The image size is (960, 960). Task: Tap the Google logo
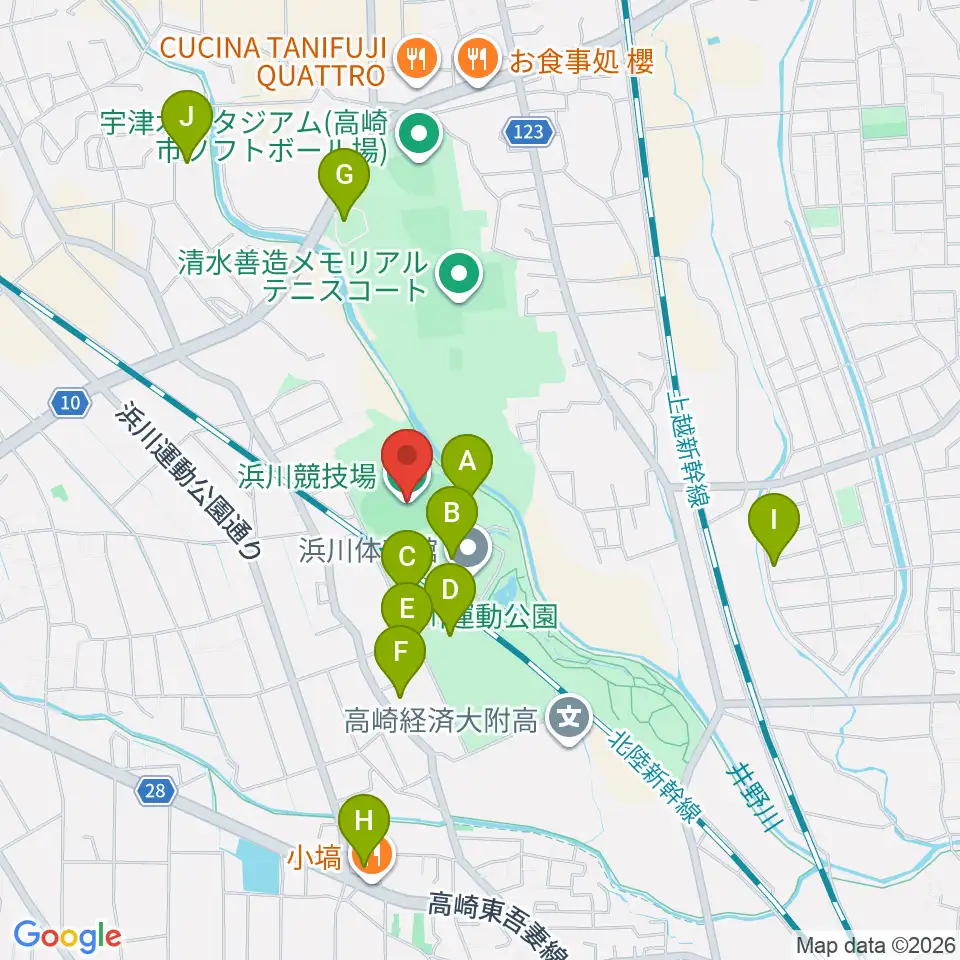click(x=67, y=937)
